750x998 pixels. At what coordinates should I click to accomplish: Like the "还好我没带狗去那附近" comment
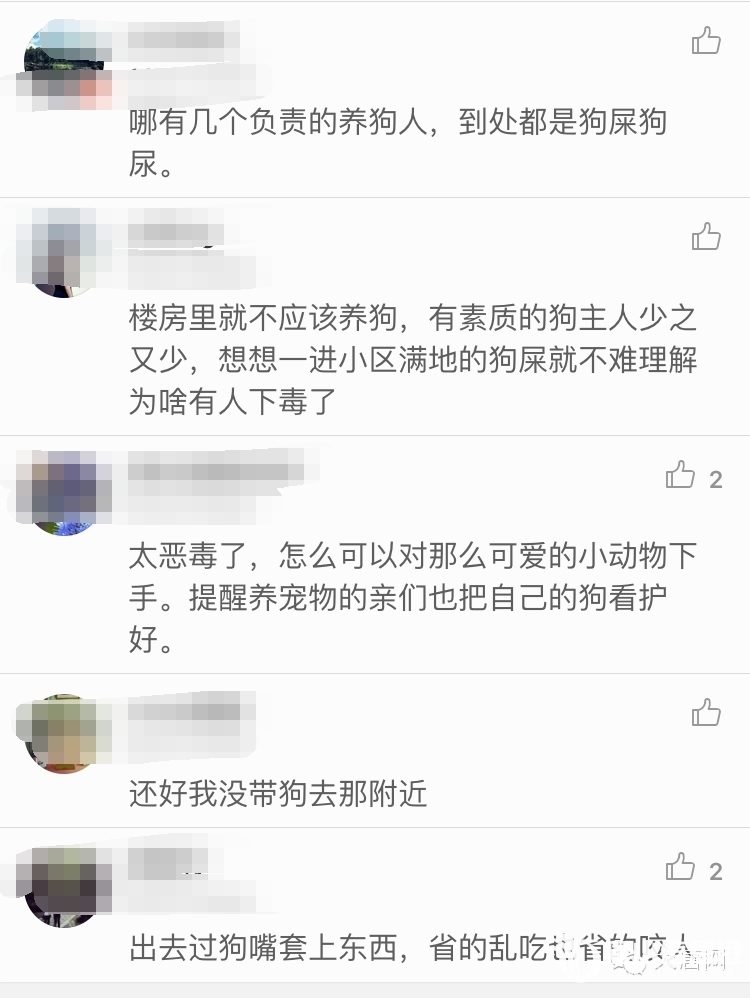(x=705, y=710)
